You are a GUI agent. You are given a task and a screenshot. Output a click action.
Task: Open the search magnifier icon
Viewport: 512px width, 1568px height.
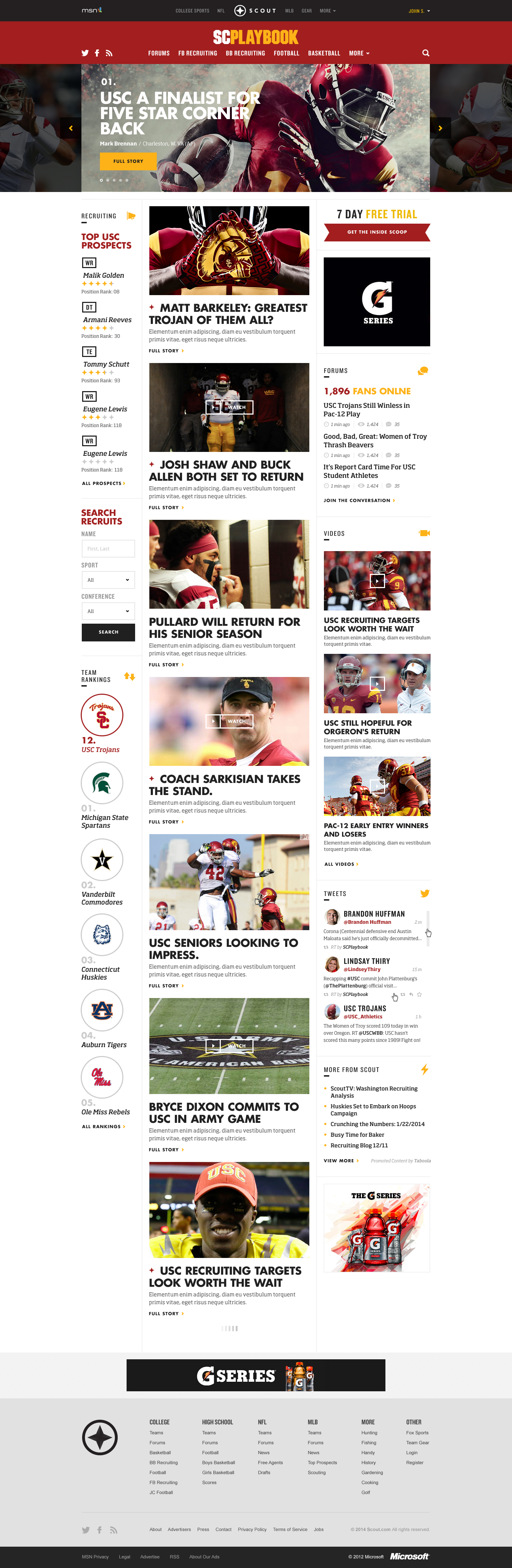426,53
